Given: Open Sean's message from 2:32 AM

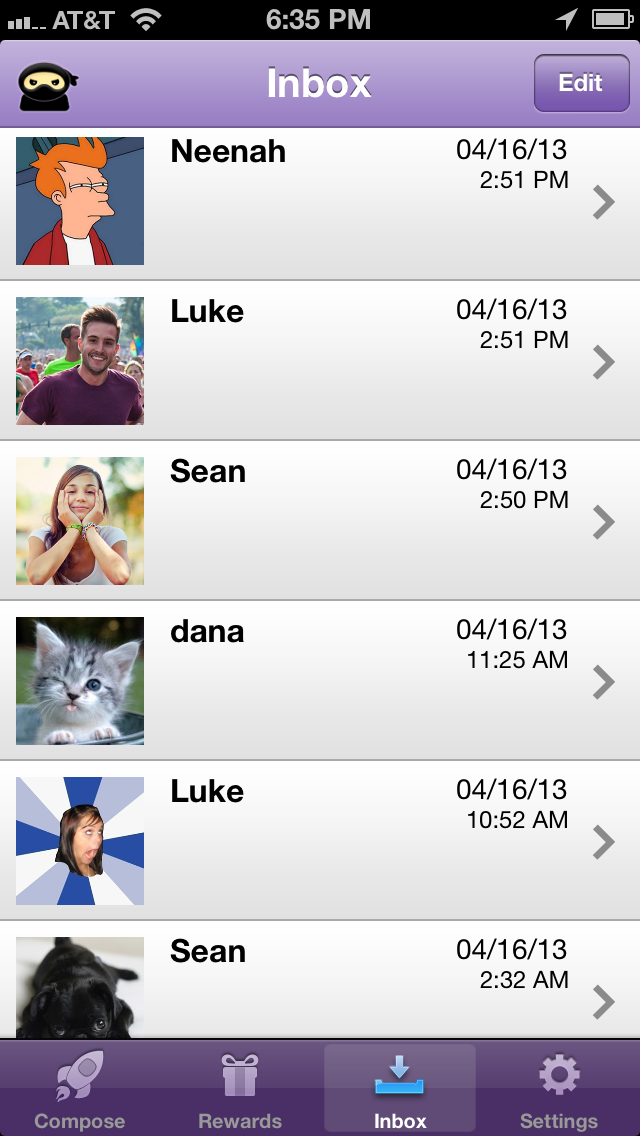Looking at the screenshot, I should pyautogui.click(x=320, y=985).
